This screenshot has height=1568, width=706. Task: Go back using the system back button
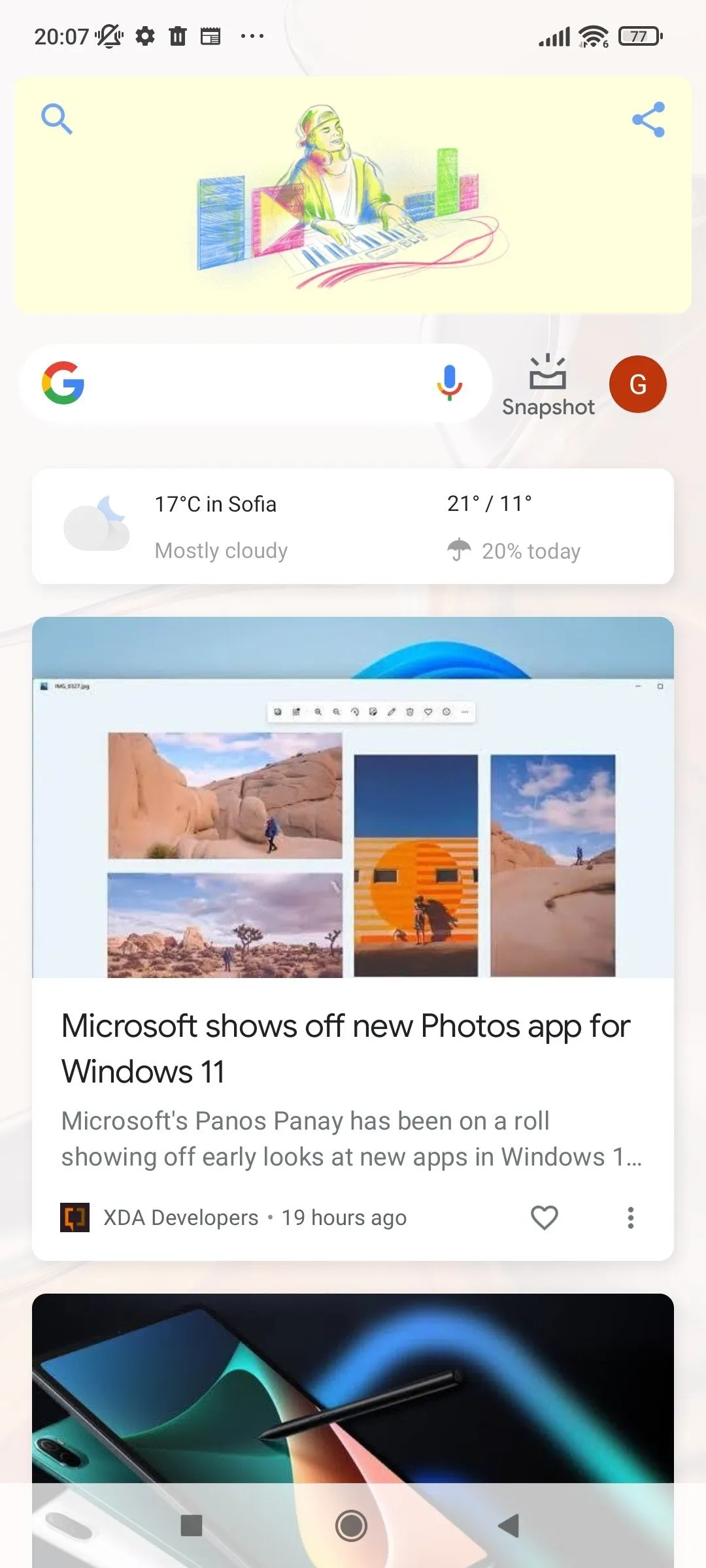point(509,1526)
